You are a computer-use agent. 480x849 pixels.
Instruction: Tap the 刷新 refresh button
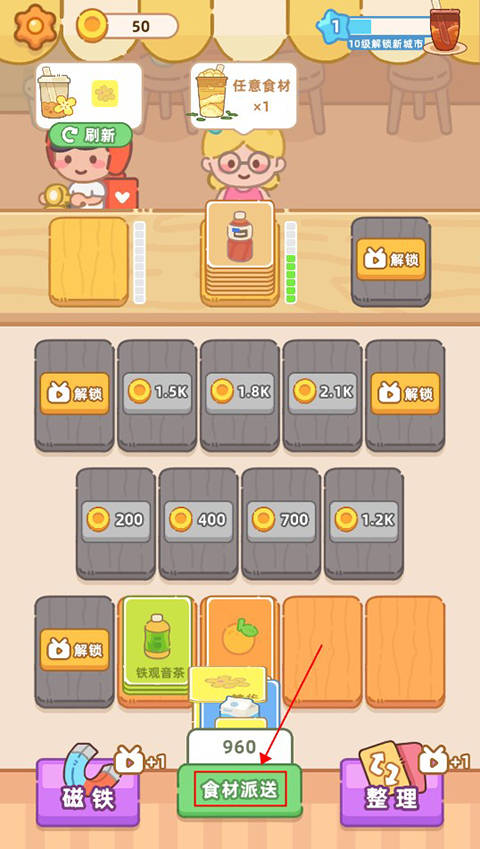pyautogui.click(x=90, y=135)
